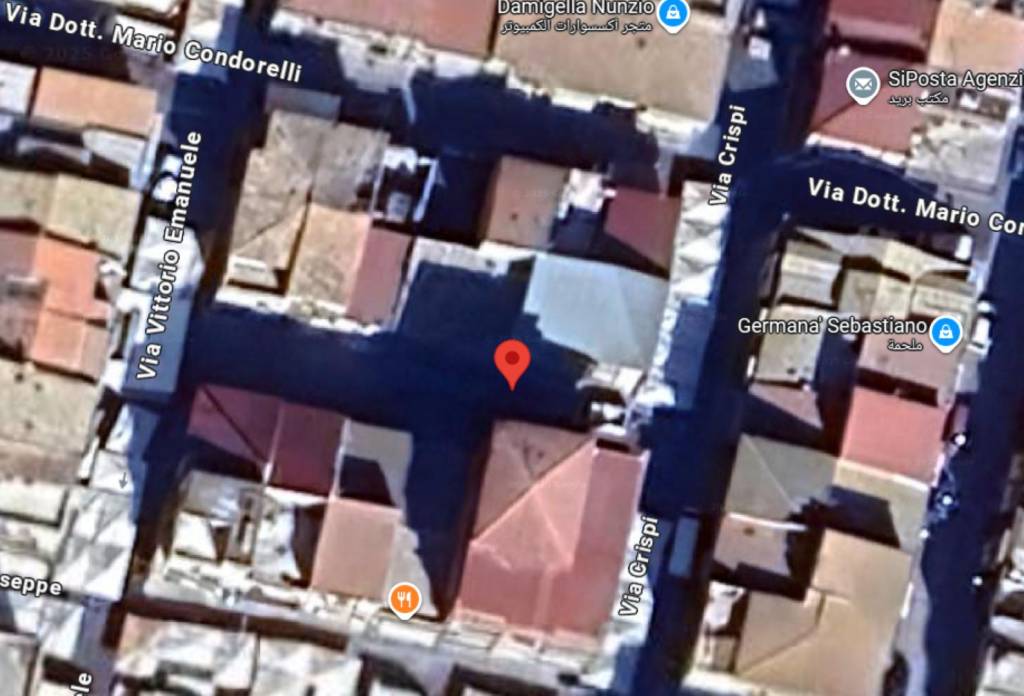Screen dimensions: 1024x696
Task: Tap the Germana' Sebastiano shop marker
Action: [944, 331]
